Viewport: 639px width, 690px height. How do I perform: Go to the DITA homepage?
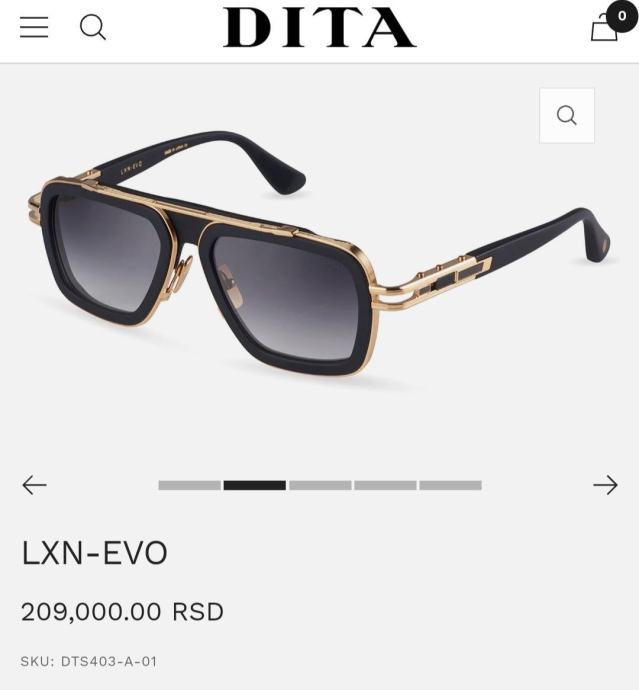click(x=319, y=28)
